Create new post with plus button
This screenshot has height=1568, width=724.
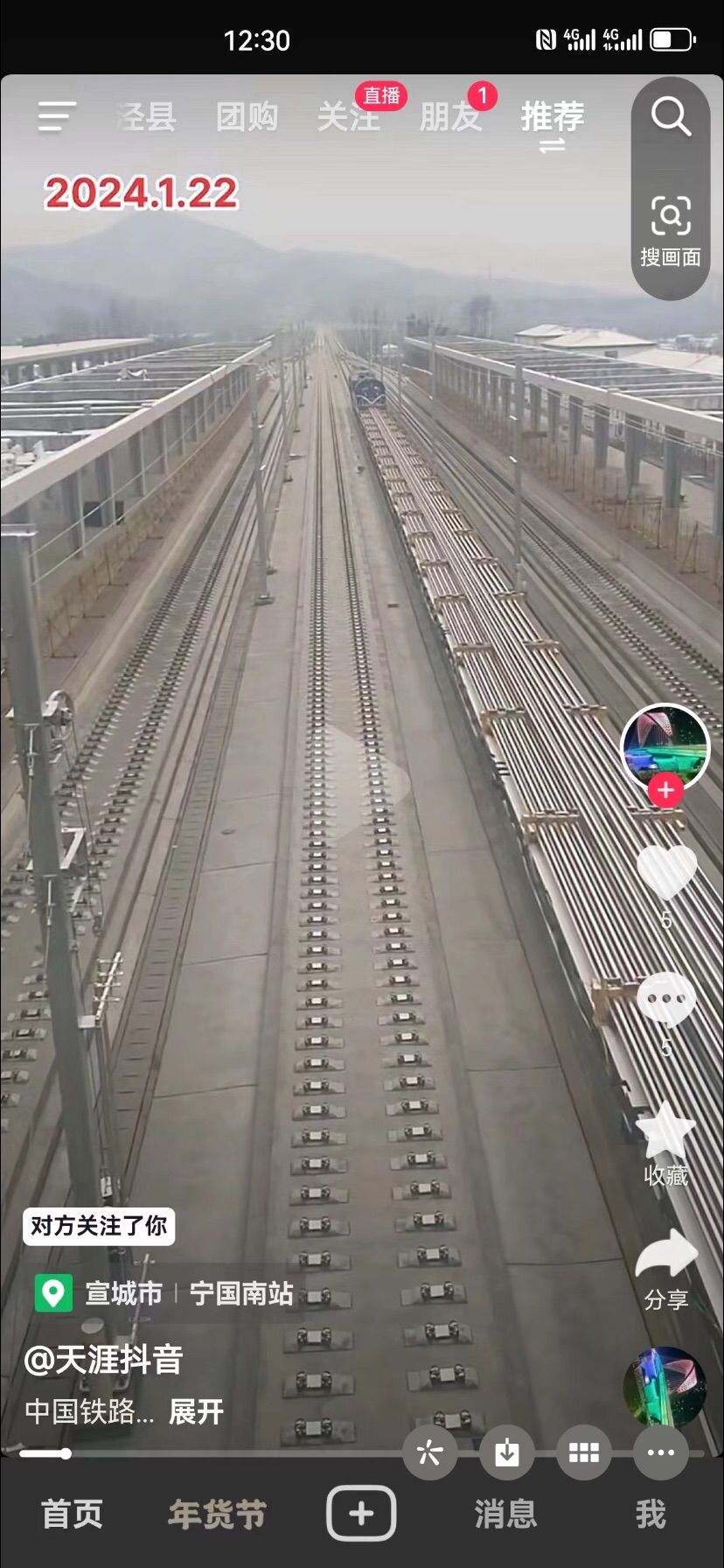361,1513
